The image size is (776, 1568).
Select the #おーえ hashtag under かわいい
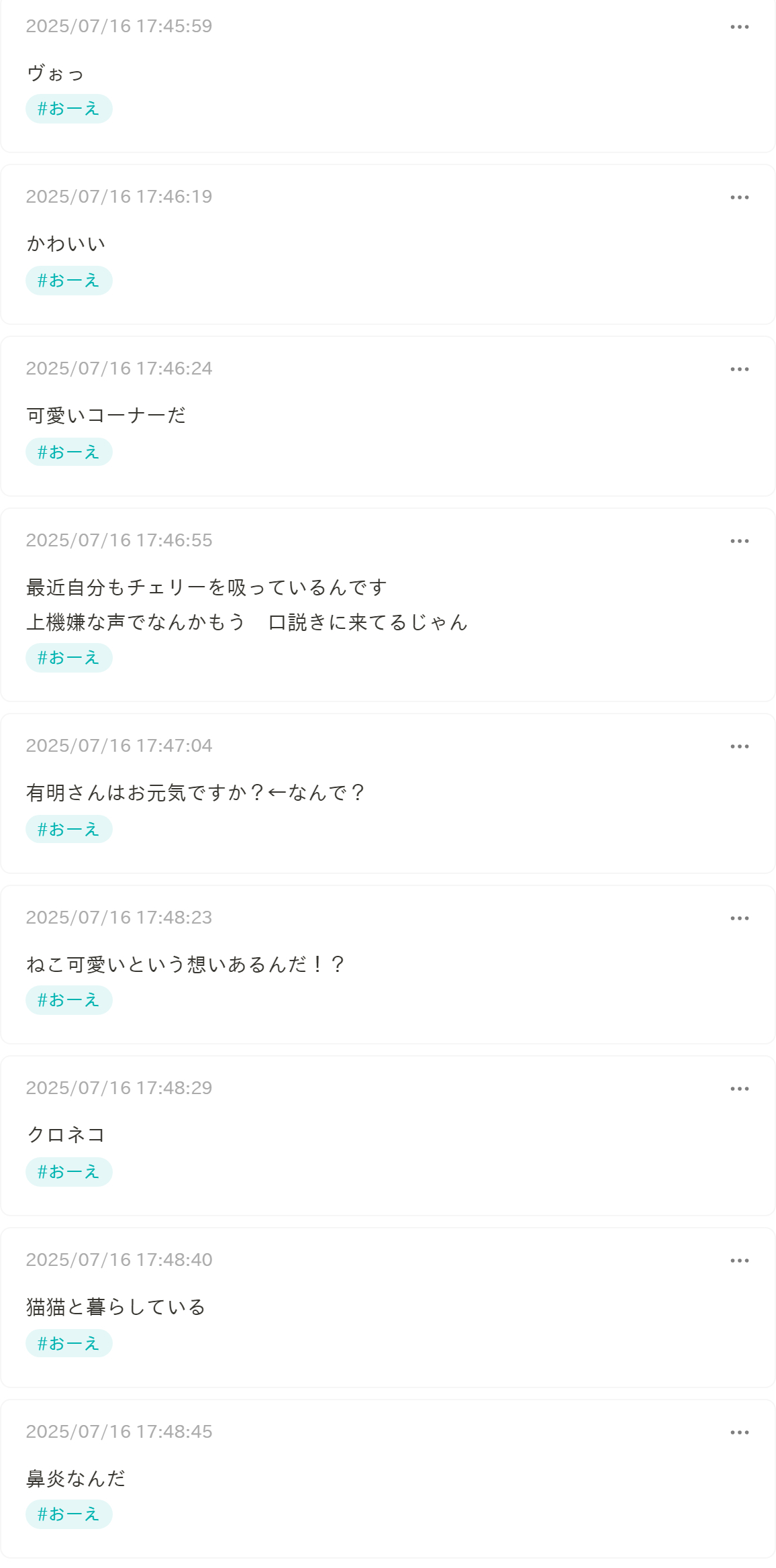[x=68, y=281]
